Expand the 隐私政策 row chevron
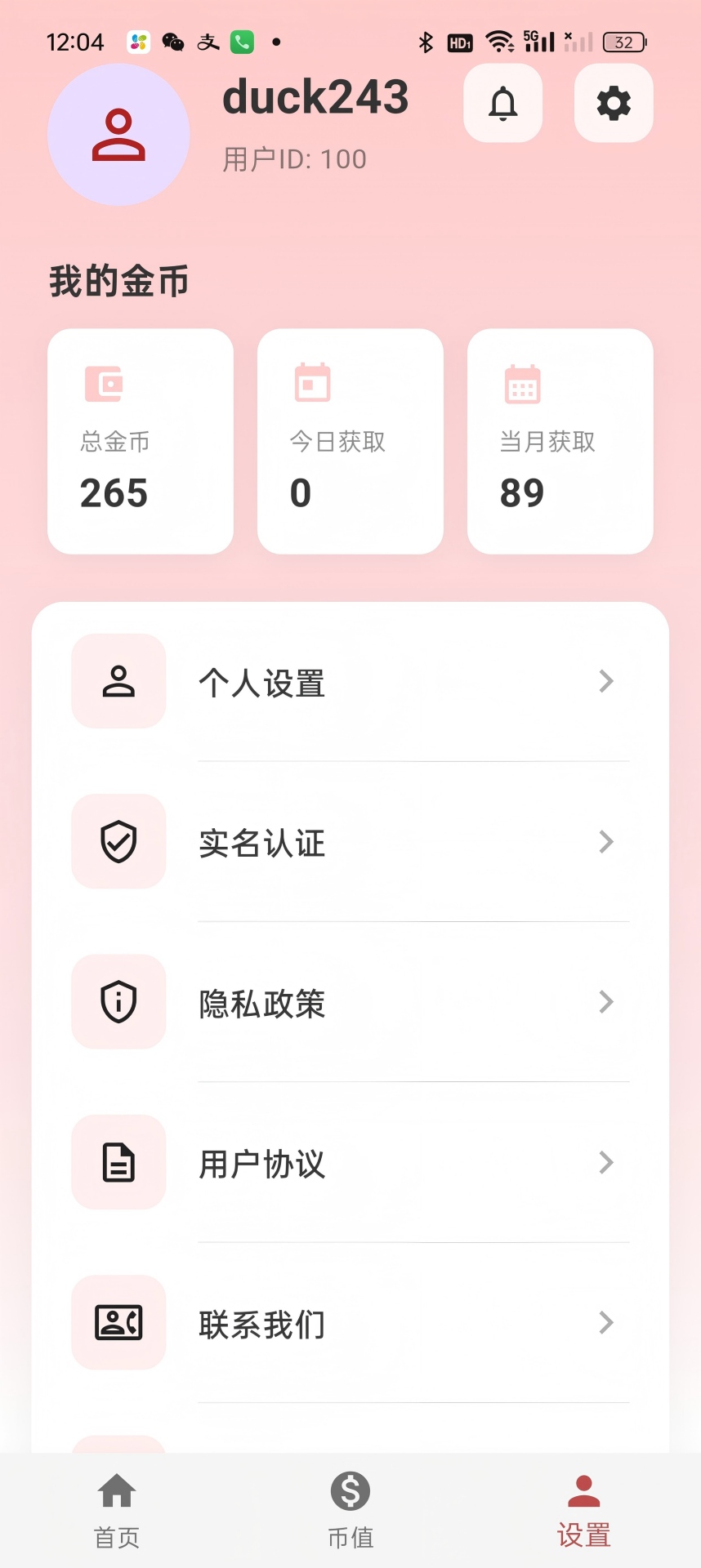 (605, 1002)
